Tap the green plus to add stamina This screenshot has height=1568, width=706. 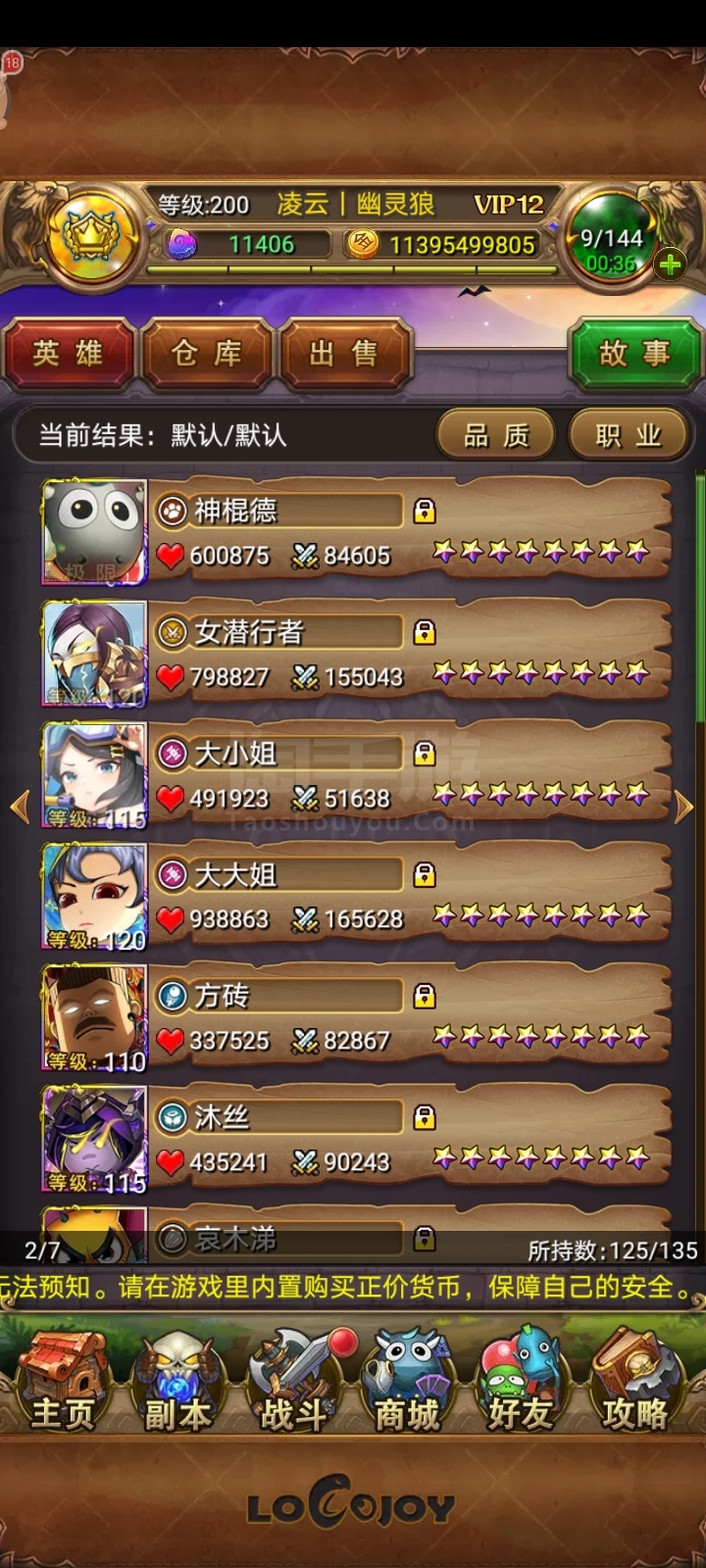click(x=671, y=265)
